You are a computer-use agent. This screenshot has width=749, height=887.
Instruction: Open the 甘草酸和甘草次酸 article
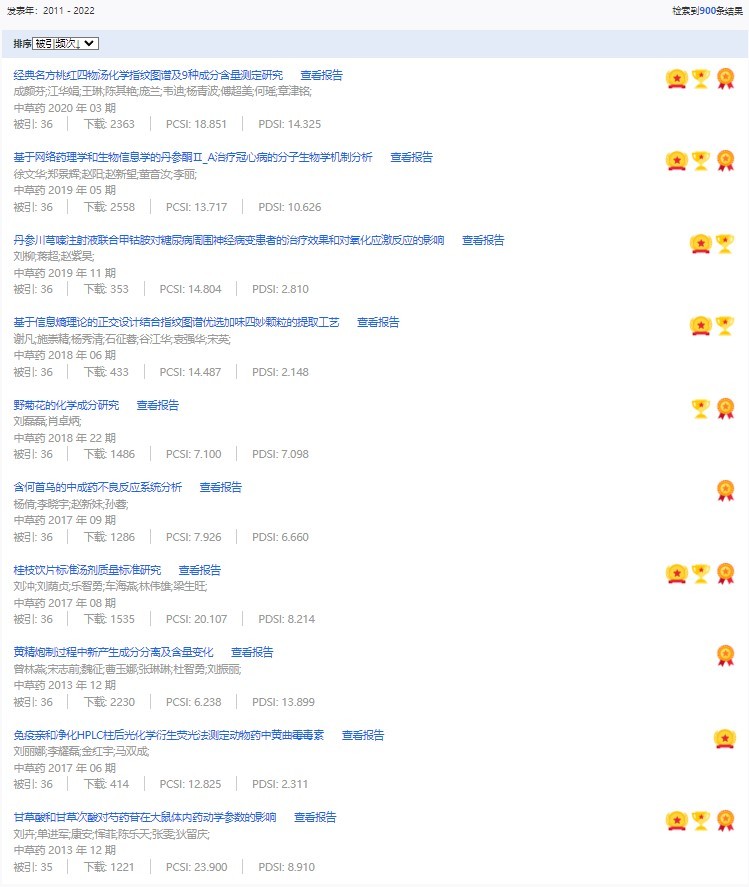tap(145, 817)
